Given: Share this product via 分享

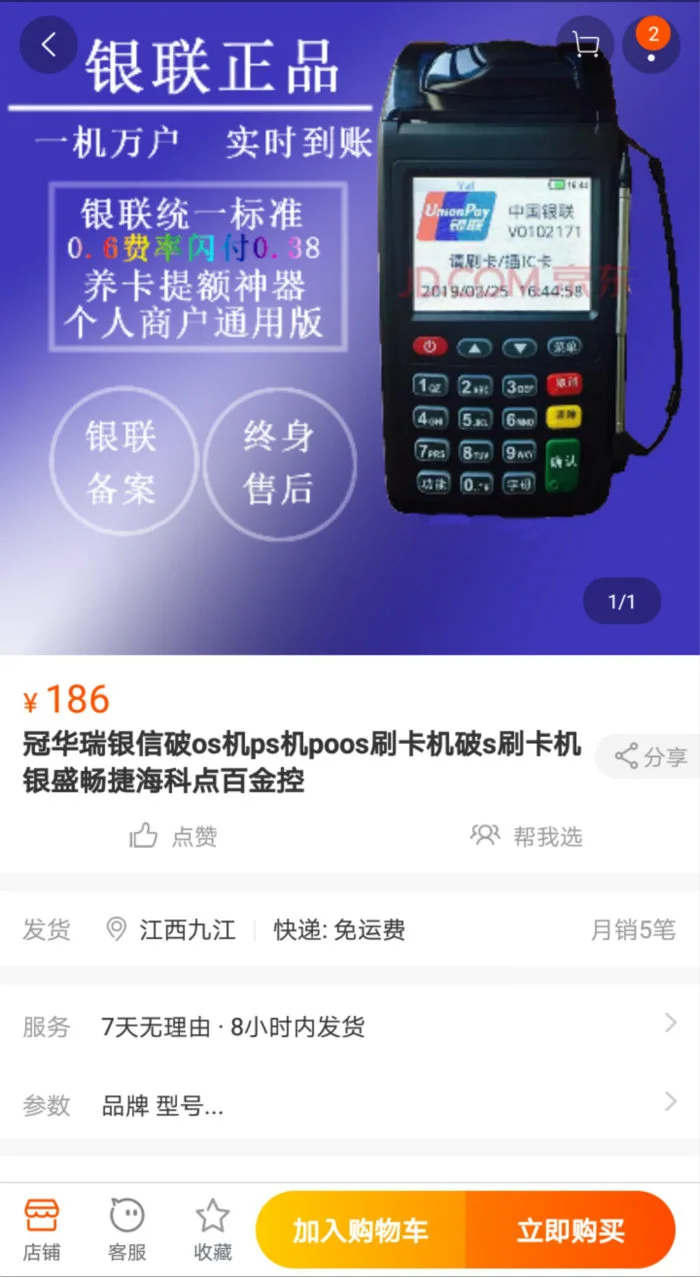Looking at the screenshot, I should tap(651, 757).
